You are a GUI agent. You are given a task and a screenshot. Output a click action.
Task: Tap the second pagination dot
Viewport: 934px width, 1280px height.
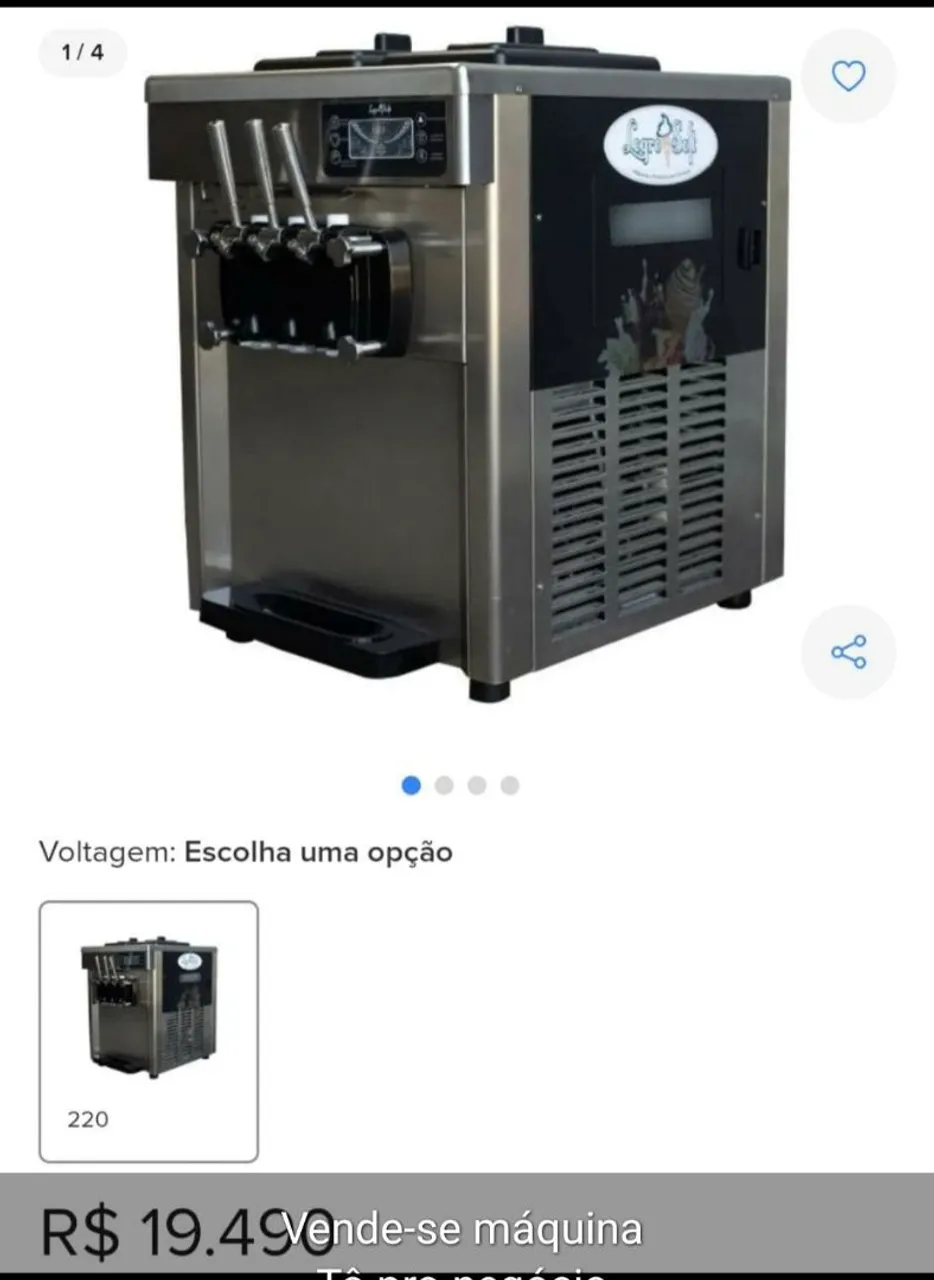tap(442, 787)
